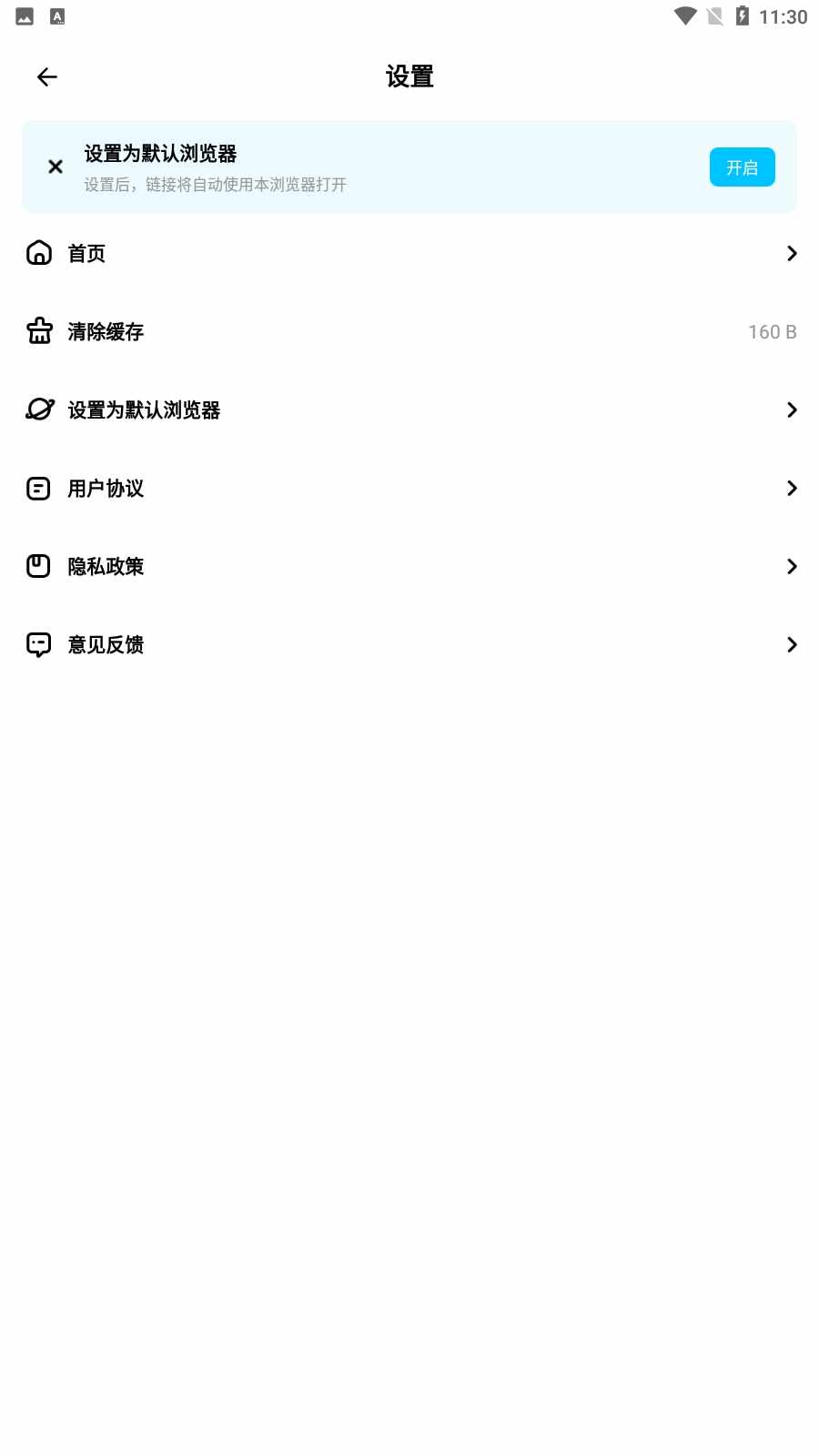Viewport: 819px width, 1456px height.
Task: Click the 160 B cache size value
Action: click(x=774, y=331)
